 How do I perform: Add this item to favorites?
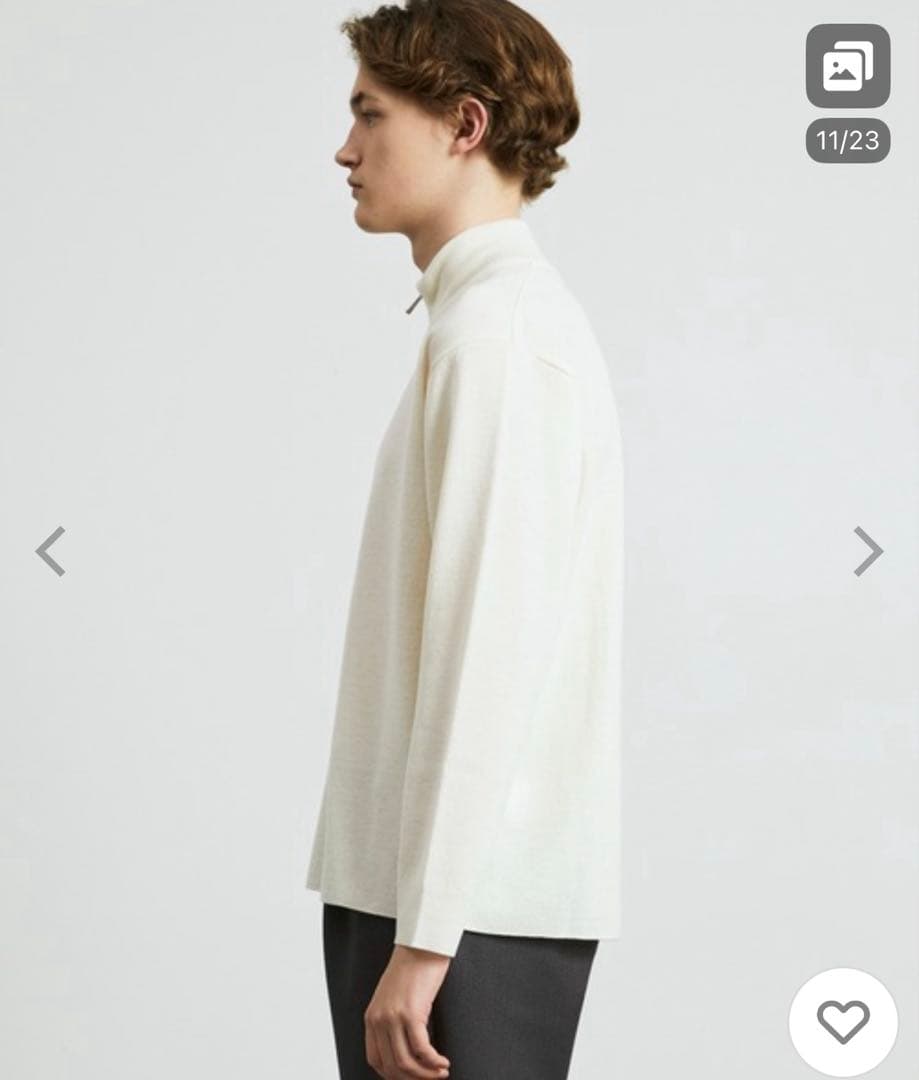tap(843, 1022)
